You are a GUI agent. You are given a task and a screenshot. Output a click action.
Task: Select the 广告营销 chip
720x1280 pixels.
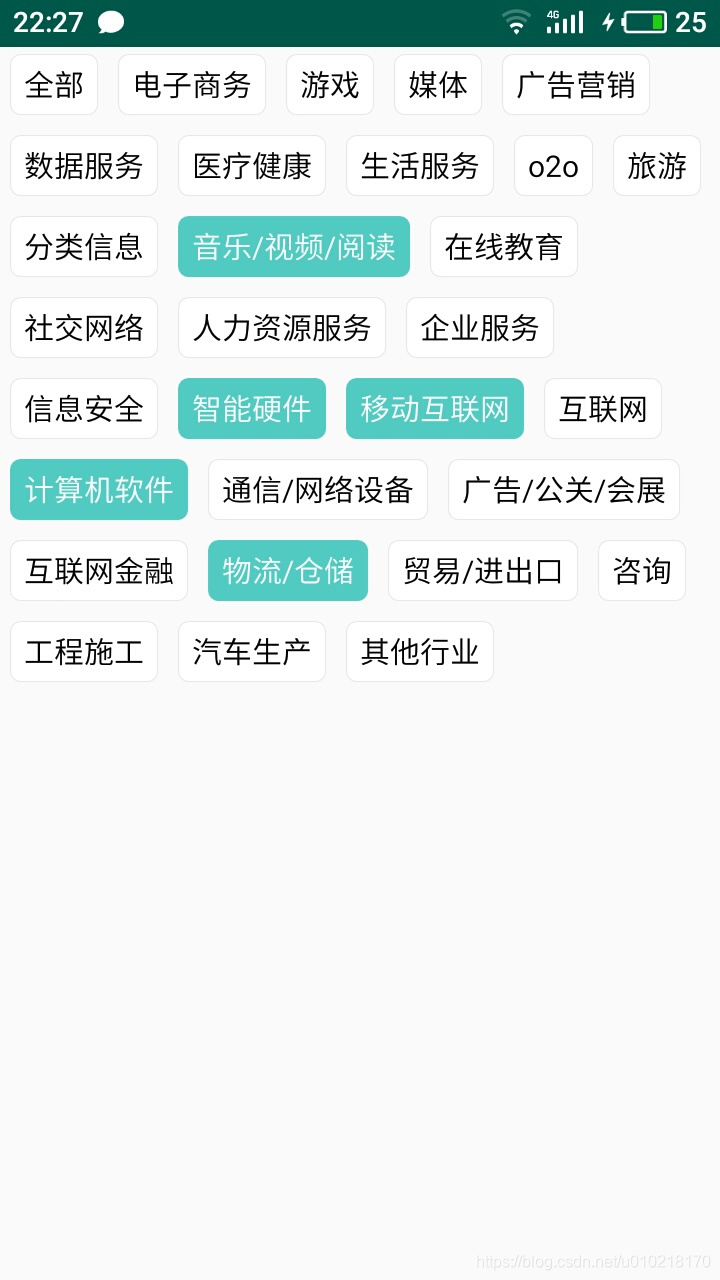point(576,85)
